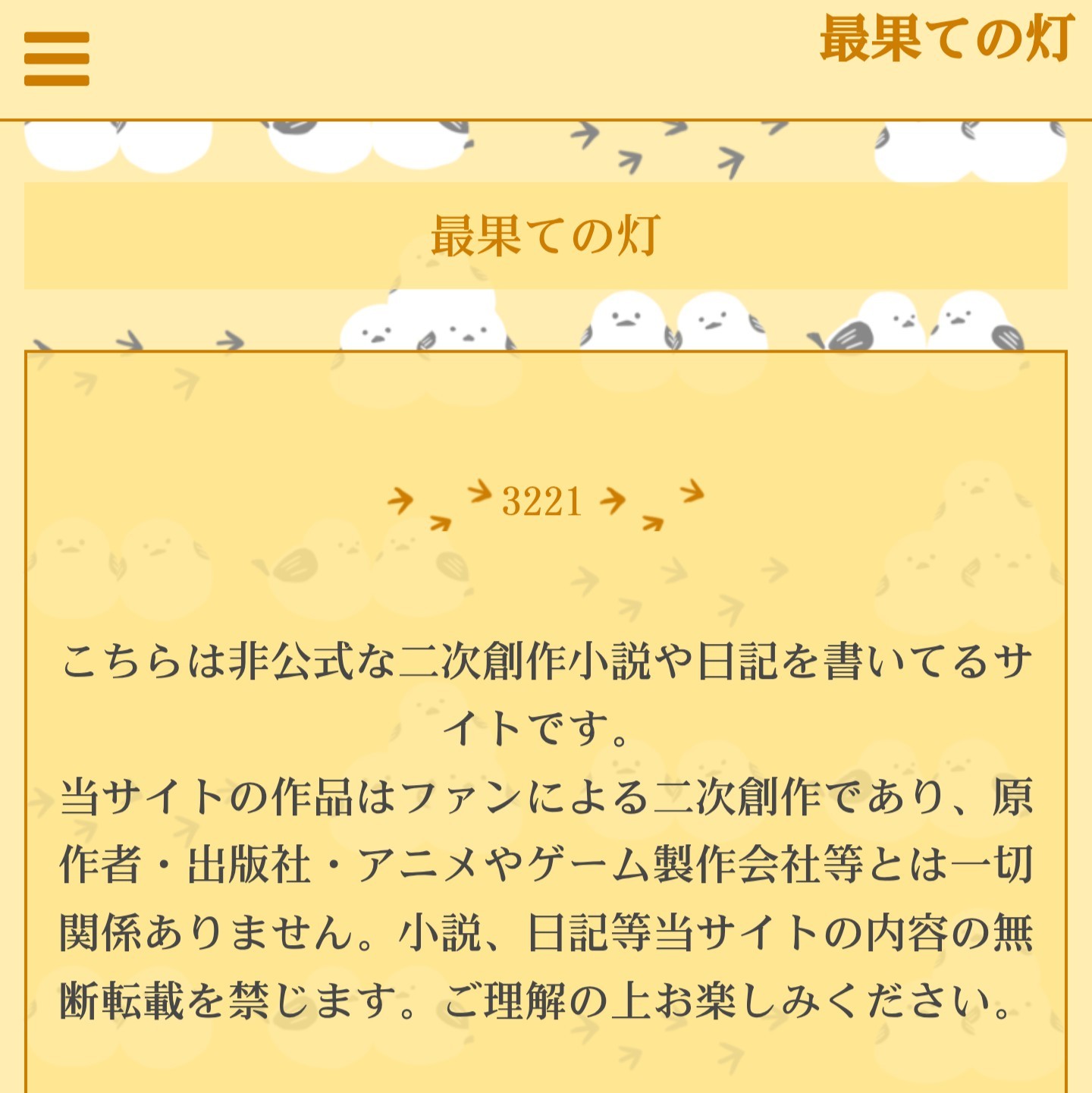Tap the 最果ての灯 site title link in header
This screenshot has height=1093, width=1092.
coord(946,39)
